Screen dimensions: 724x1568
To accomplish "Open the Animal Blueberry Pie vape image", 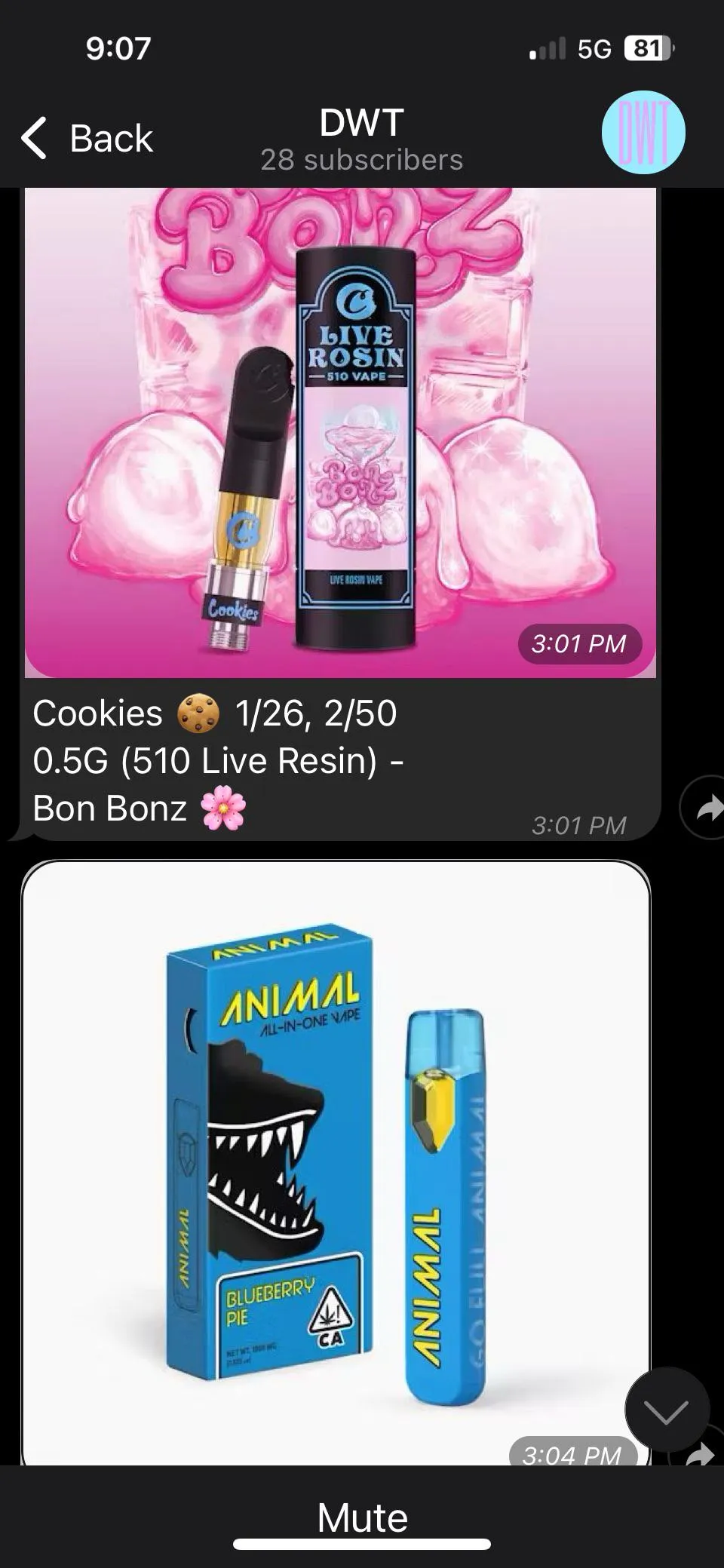I will (x=336, y=1161).
